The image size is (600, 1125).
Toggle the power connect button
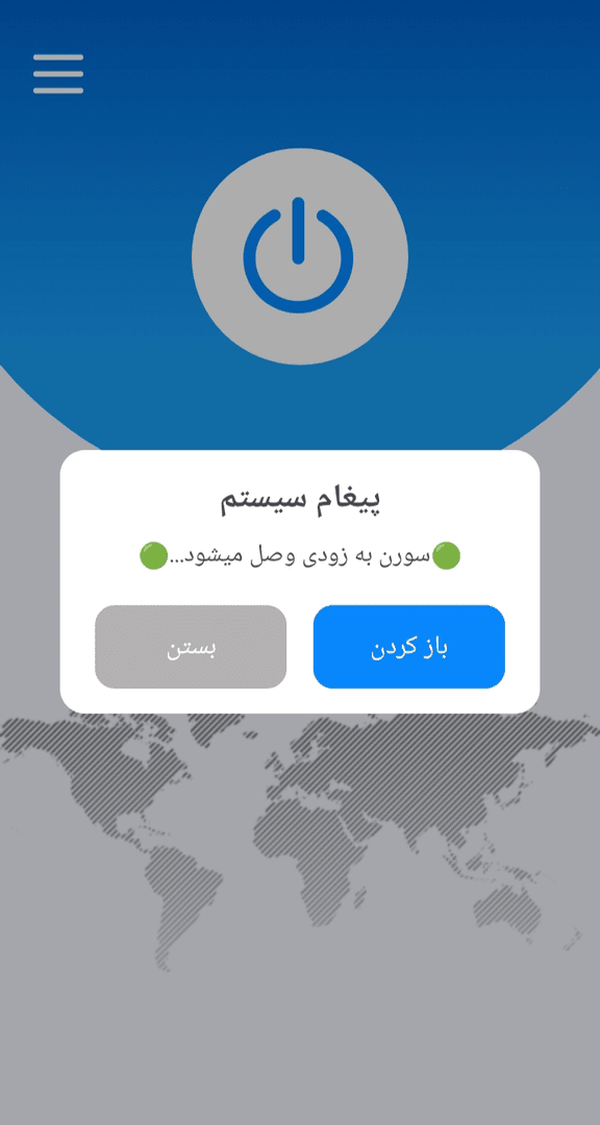tap(300, 256)
